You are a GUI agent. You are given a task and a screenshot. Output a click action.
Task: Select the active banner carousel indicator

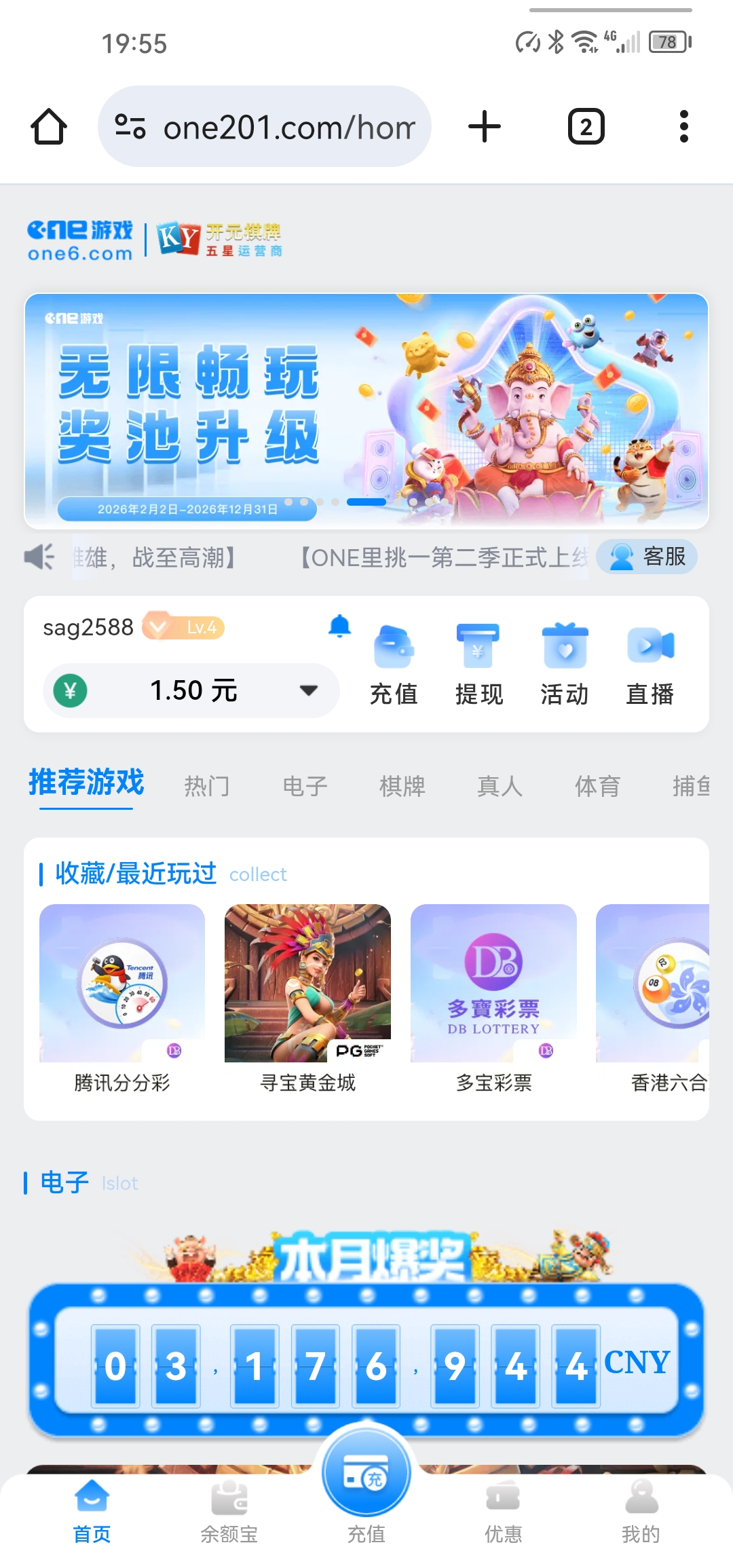366,500
